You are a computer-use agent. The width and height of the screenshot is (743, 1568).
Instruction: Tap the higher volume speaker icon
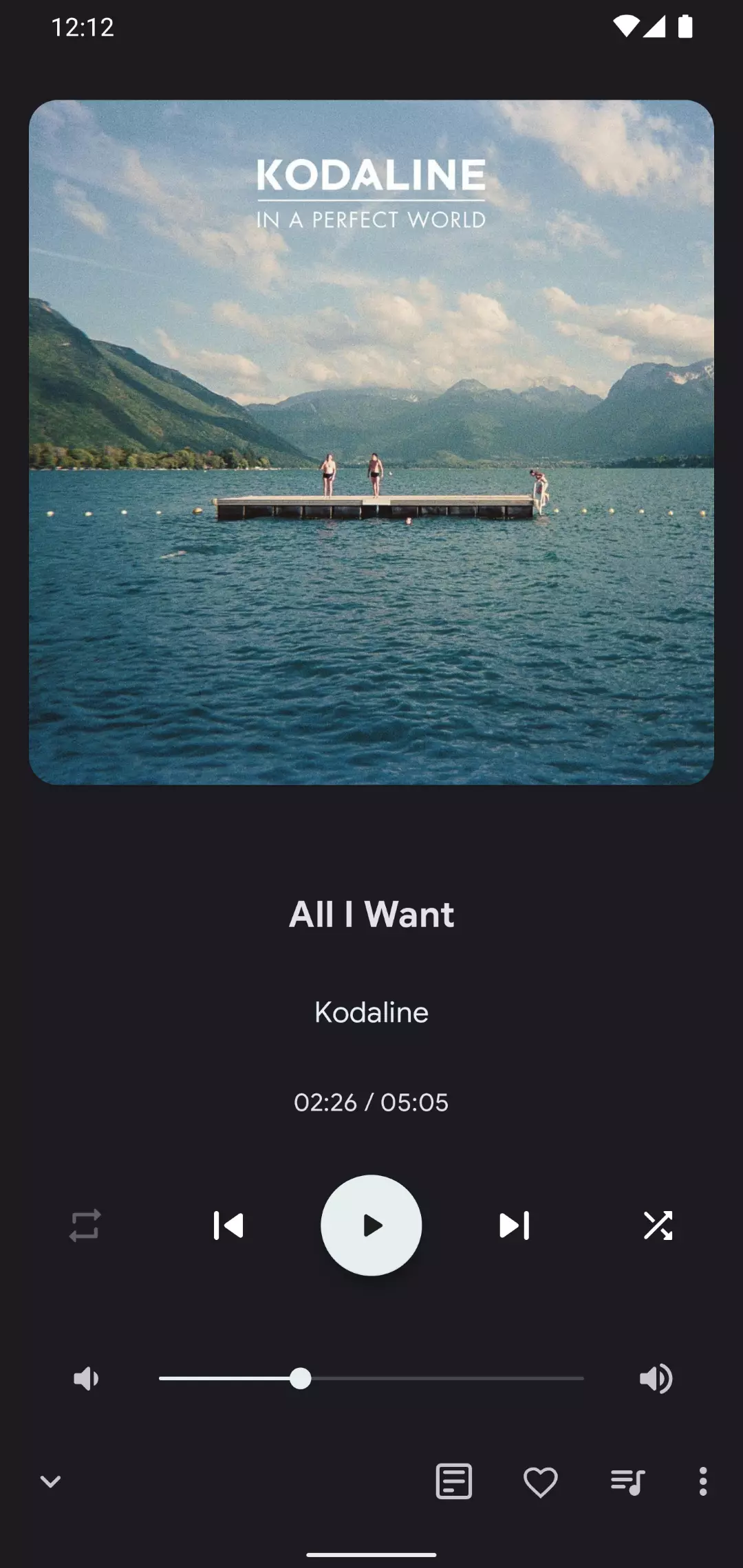click(656, 1379)
